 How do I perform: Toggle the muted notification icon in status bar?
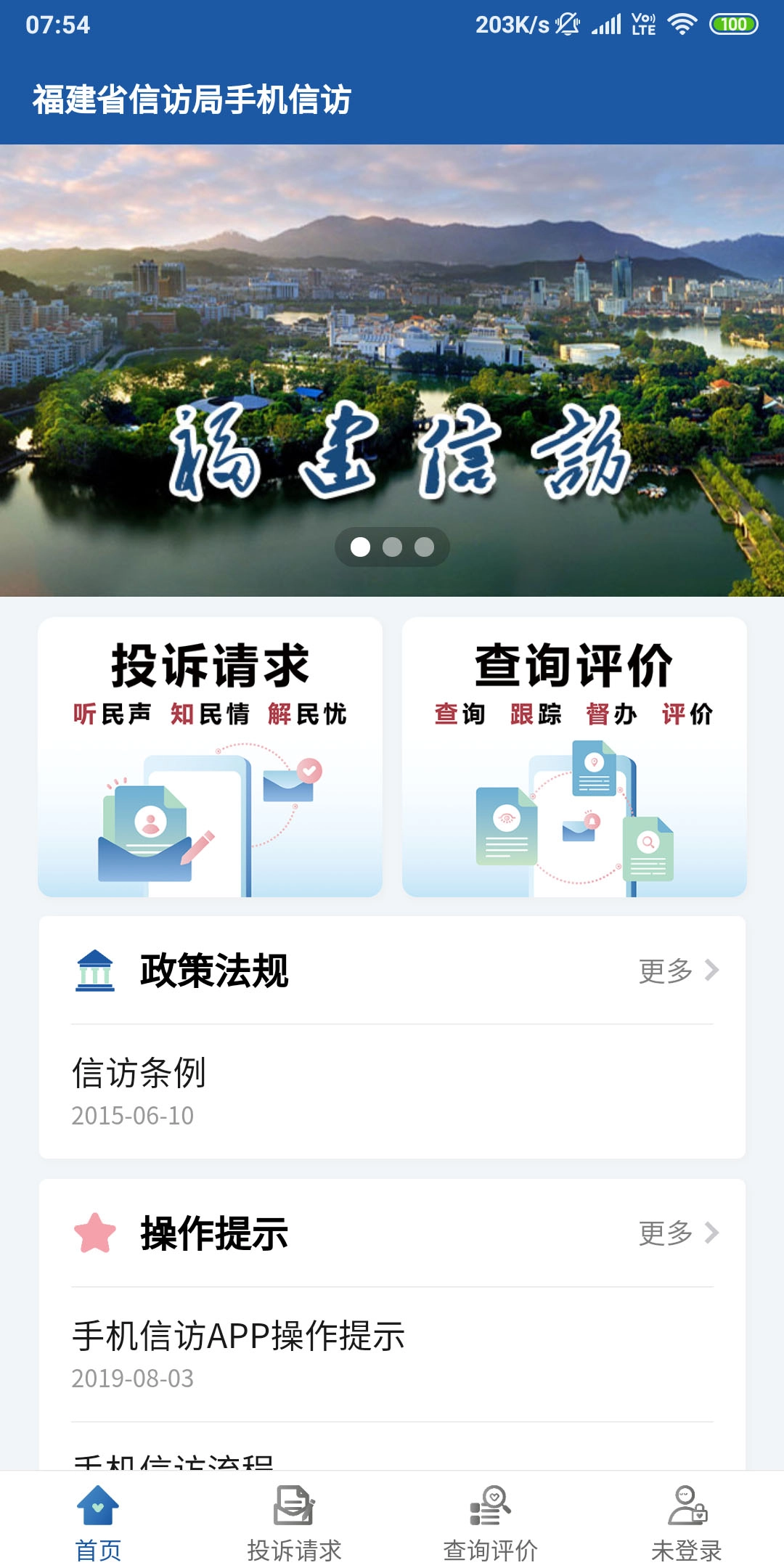pos(567,23)
